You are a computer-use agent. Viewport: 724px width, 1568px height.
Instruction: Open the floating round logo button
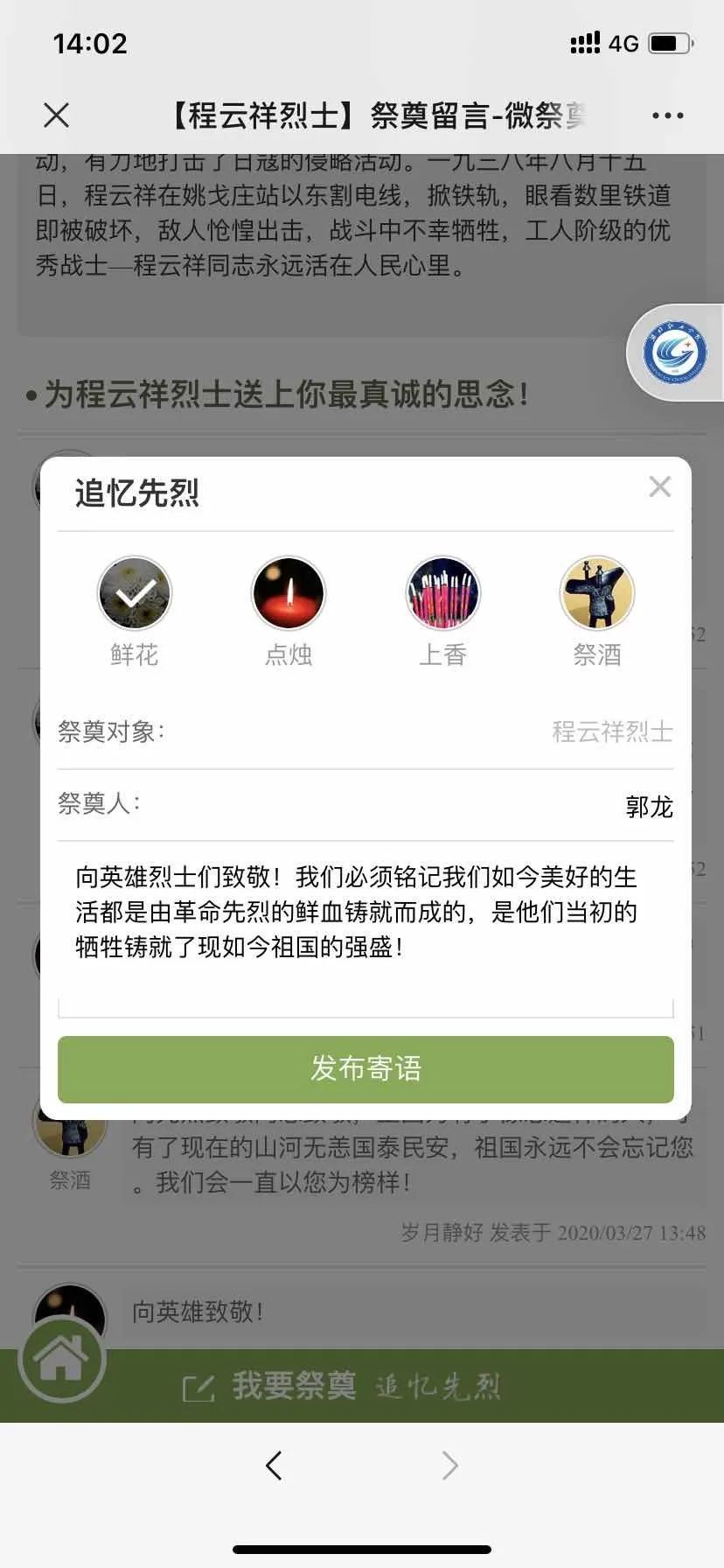[675, 353]
